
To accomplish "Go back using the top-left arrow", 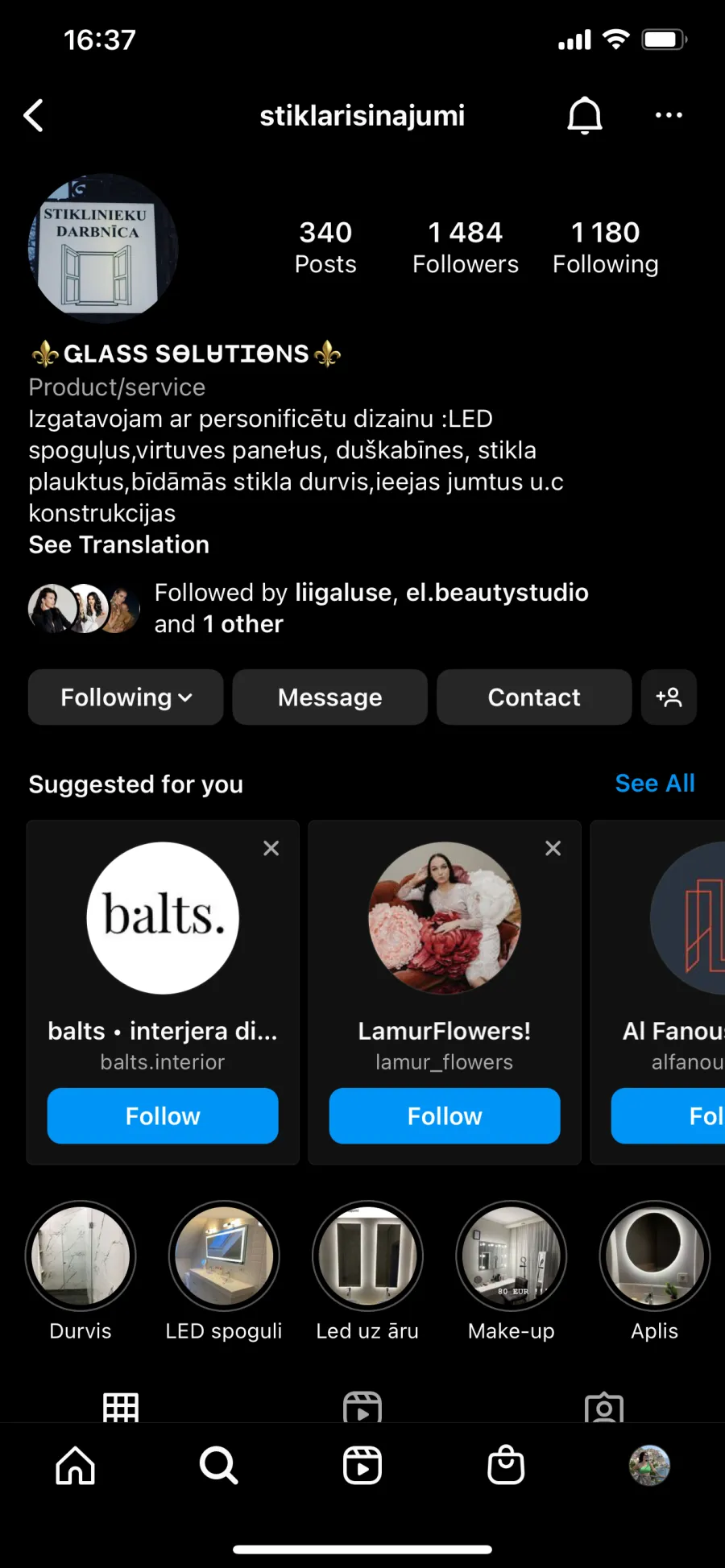I will [33, 116].
